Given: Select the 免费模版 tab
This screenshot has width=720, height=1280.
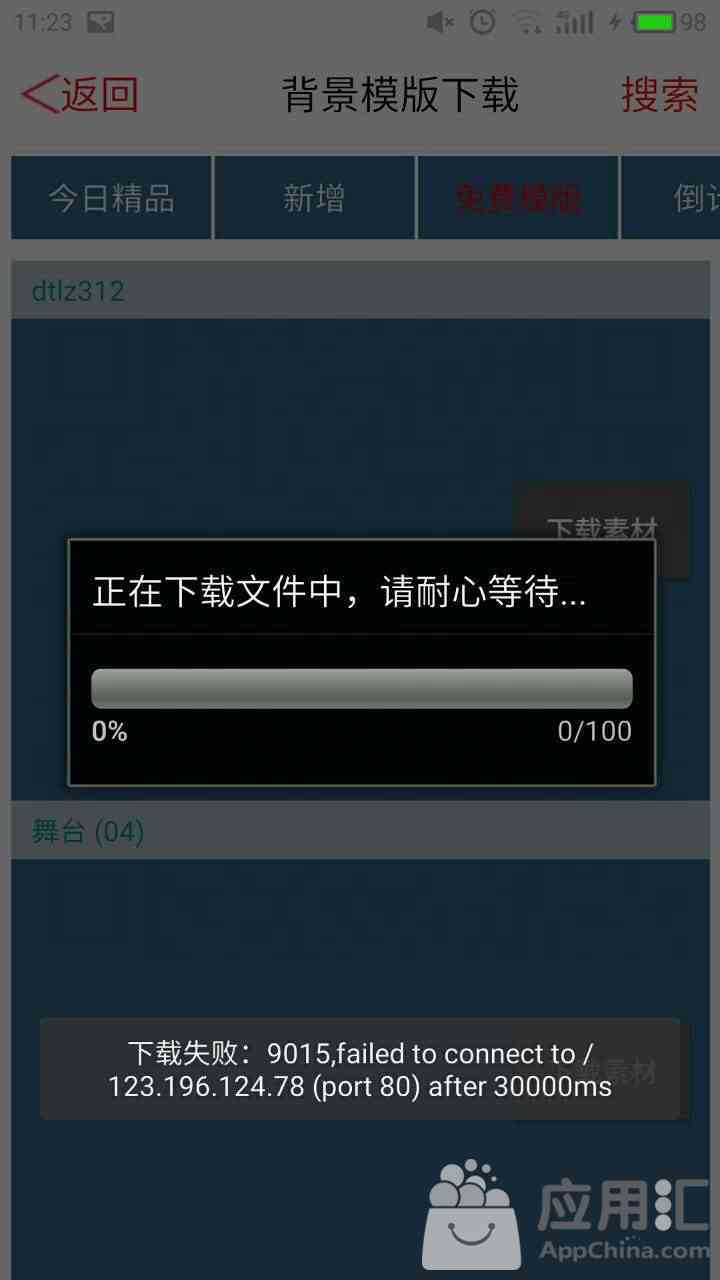Looking at the screenshot, I should click(x=517, y=198).
